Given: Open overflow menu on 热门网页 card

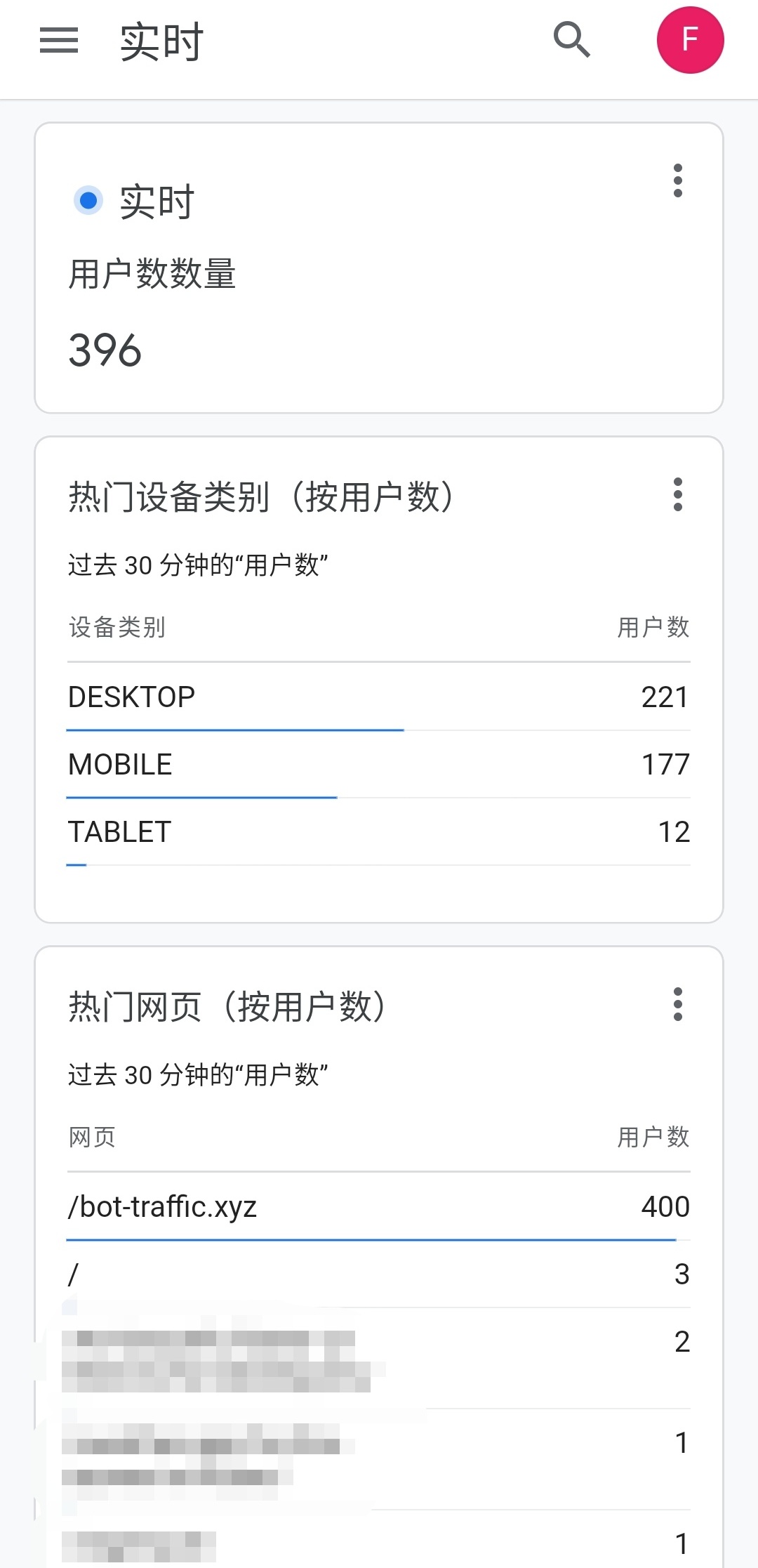Looking at the screenshot, I should click(x=677, y=1004).
